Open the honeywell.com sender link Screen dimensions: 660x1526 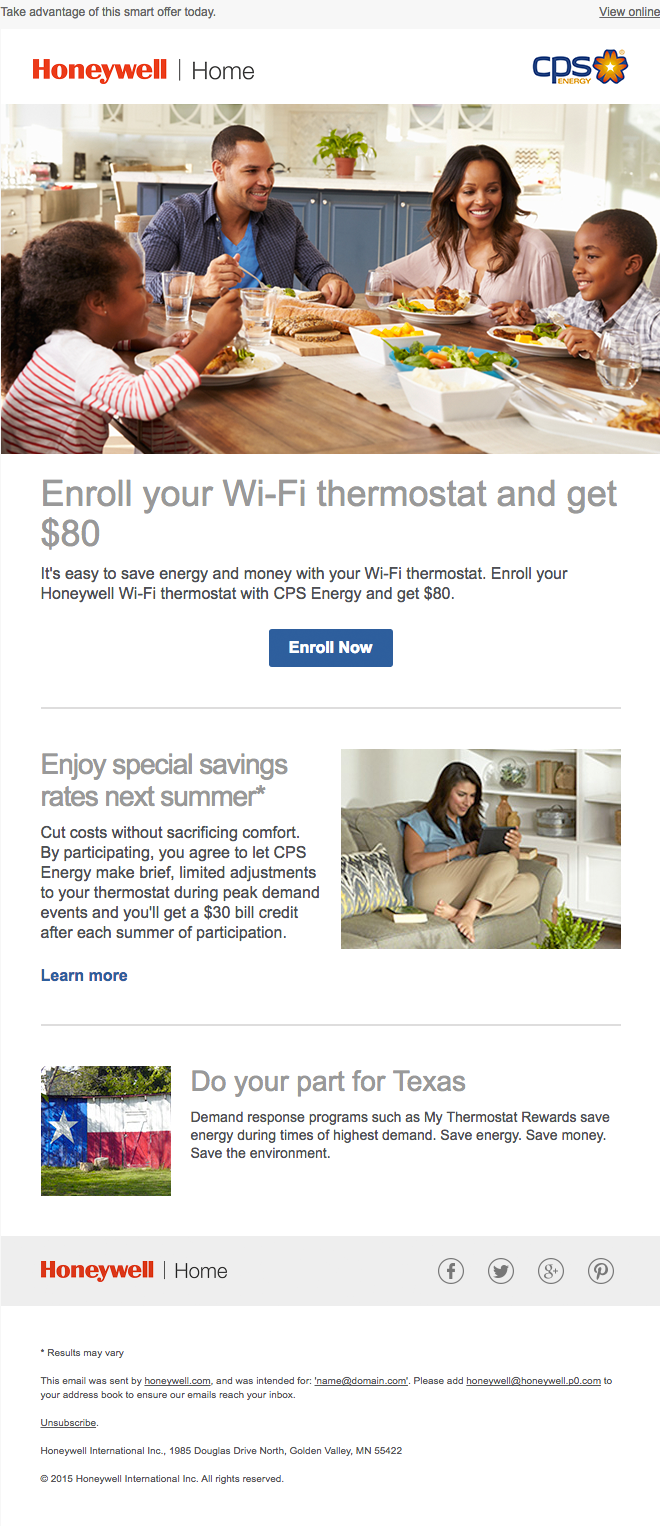pos(177,1380)
